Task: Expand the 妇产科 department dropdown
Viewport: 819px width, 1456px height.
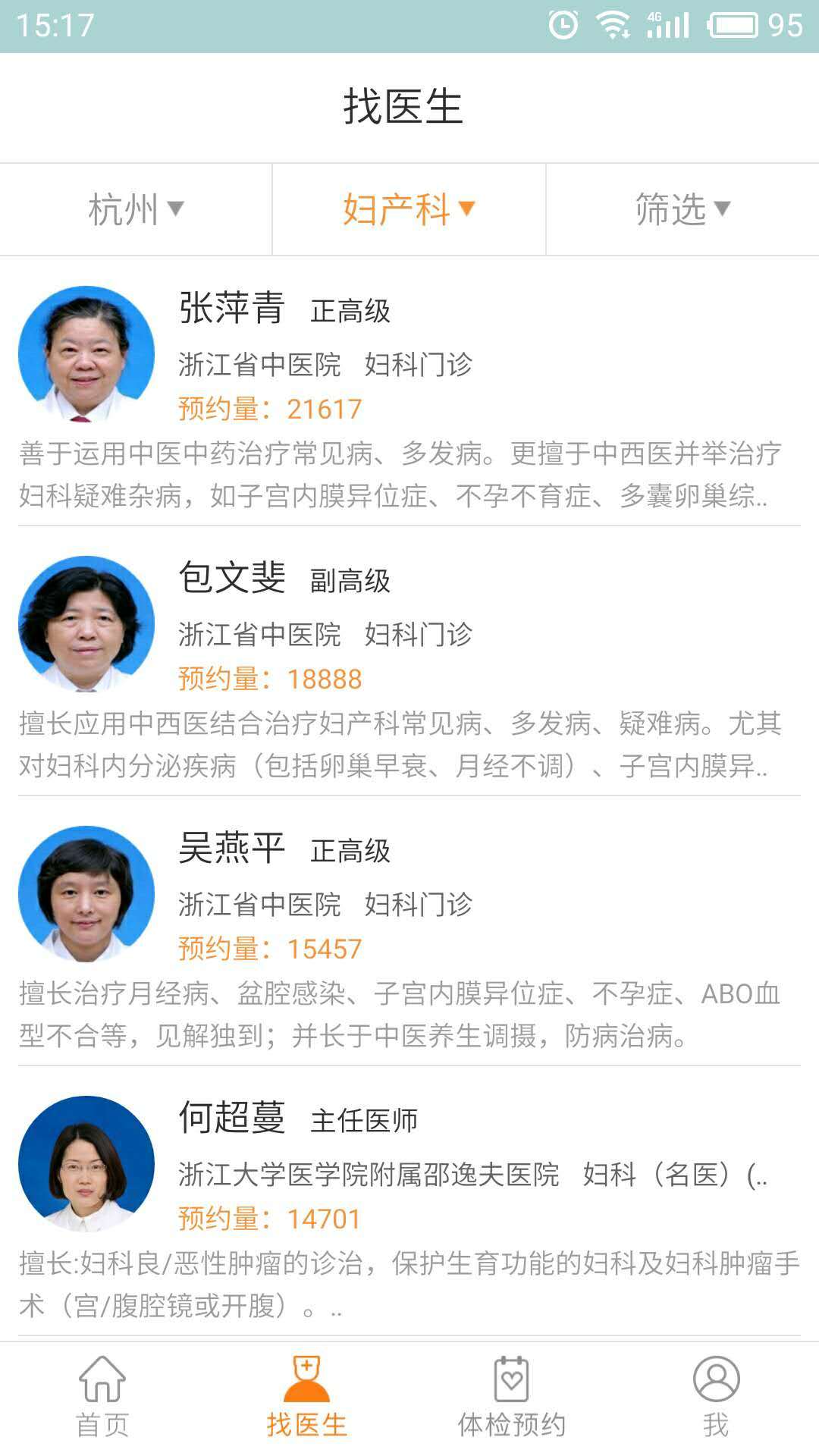Action: coord(408,209)
